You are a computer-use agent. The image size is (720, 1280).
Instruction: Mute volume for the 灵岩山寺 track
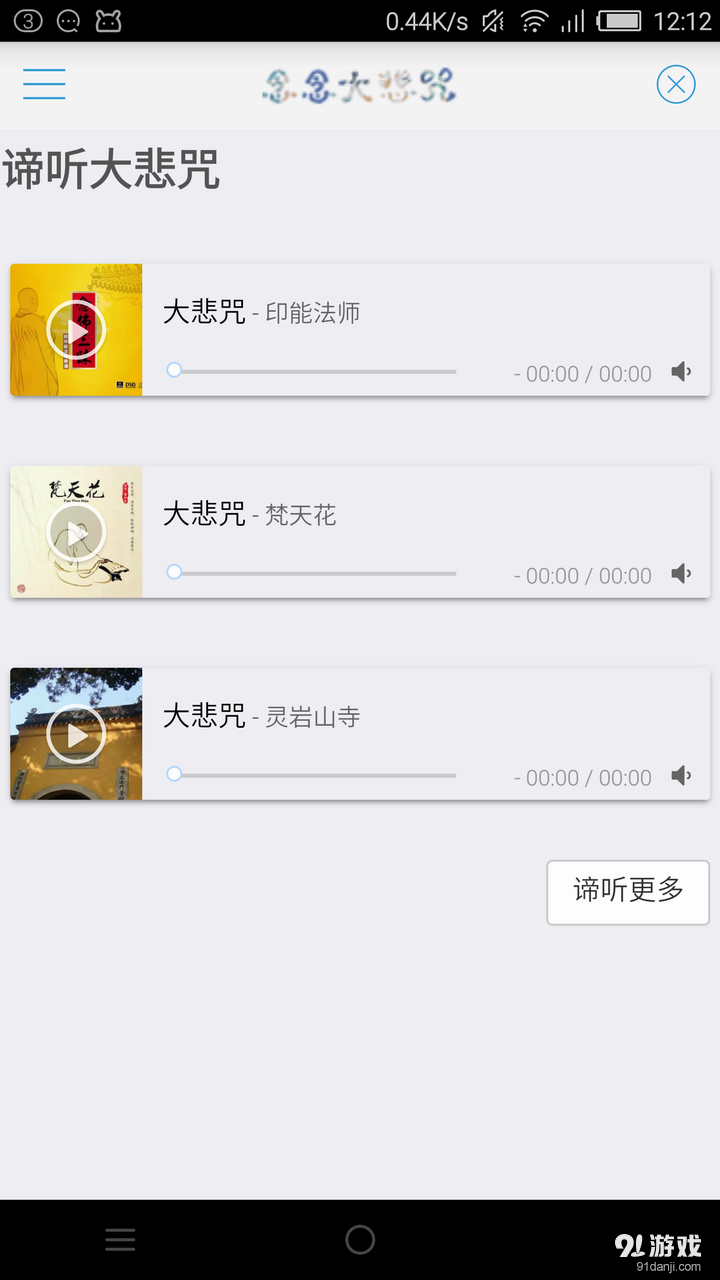coord(682,775)
